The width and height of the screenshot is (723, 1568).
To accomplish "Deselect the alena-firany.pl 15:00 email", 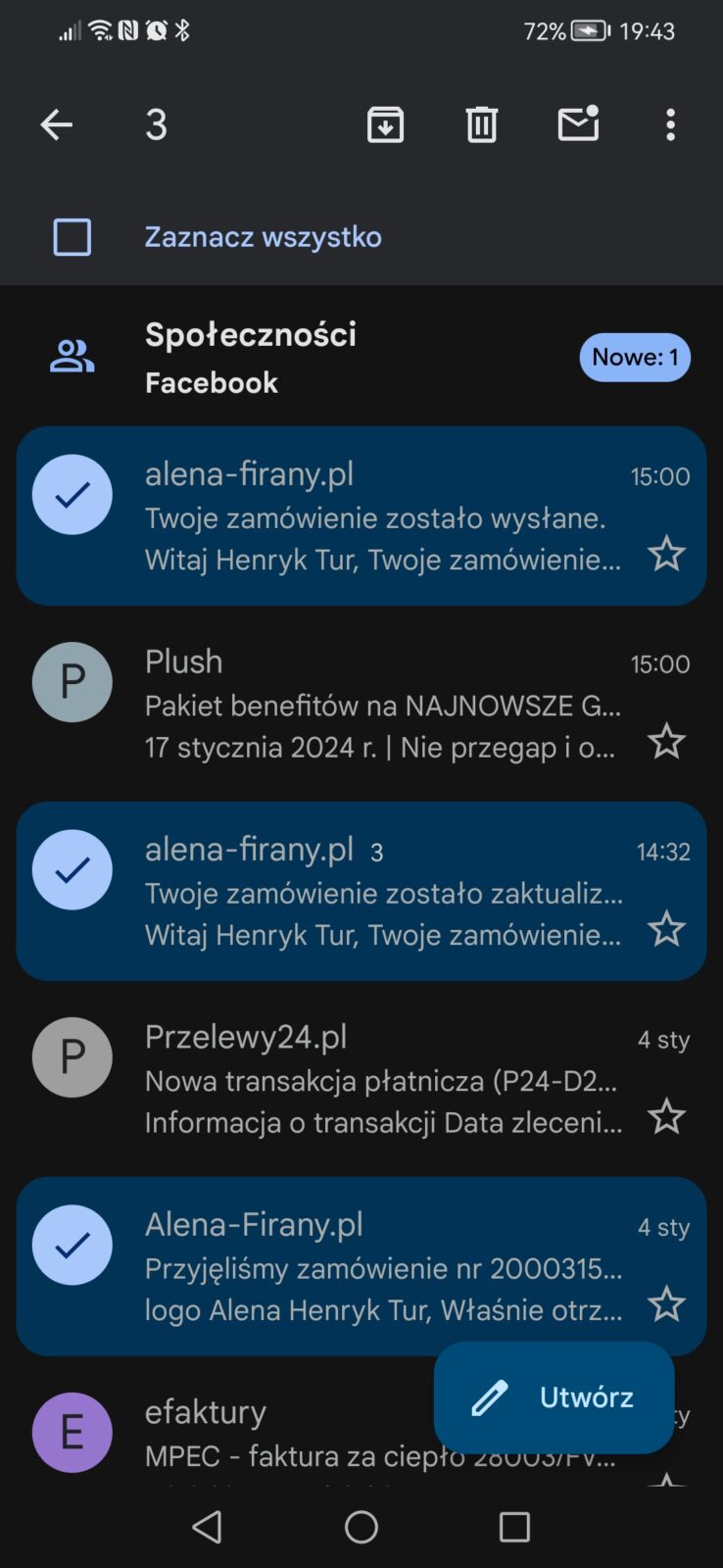I will pyautogui.click(x=72, y=493).
